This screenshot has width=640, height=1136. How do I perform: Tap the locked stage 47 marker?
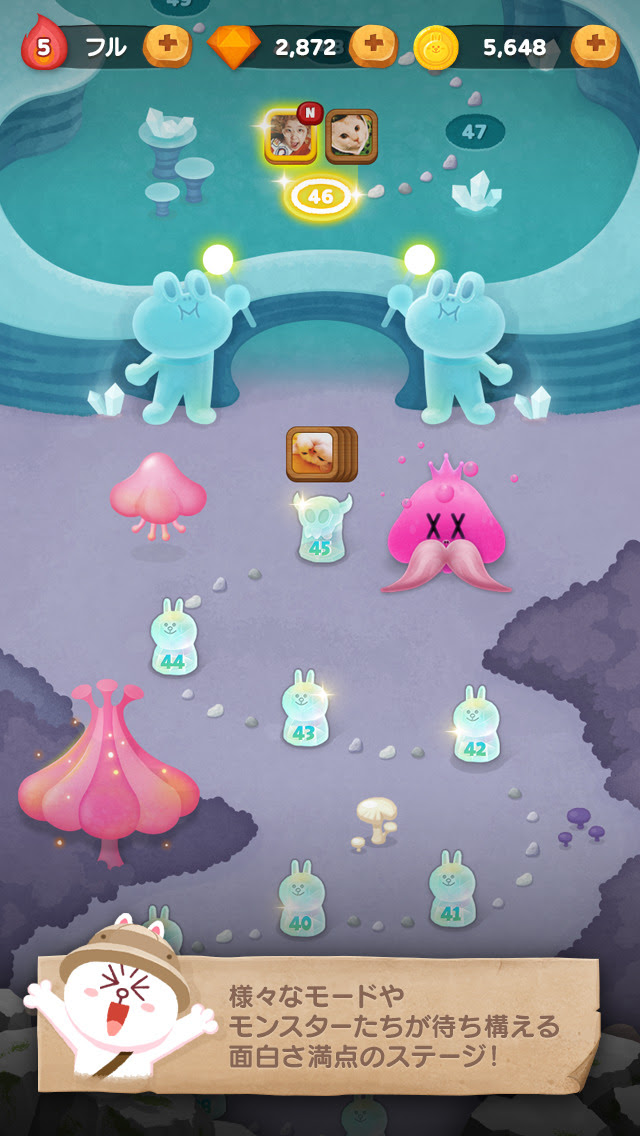tap(474, 131)
